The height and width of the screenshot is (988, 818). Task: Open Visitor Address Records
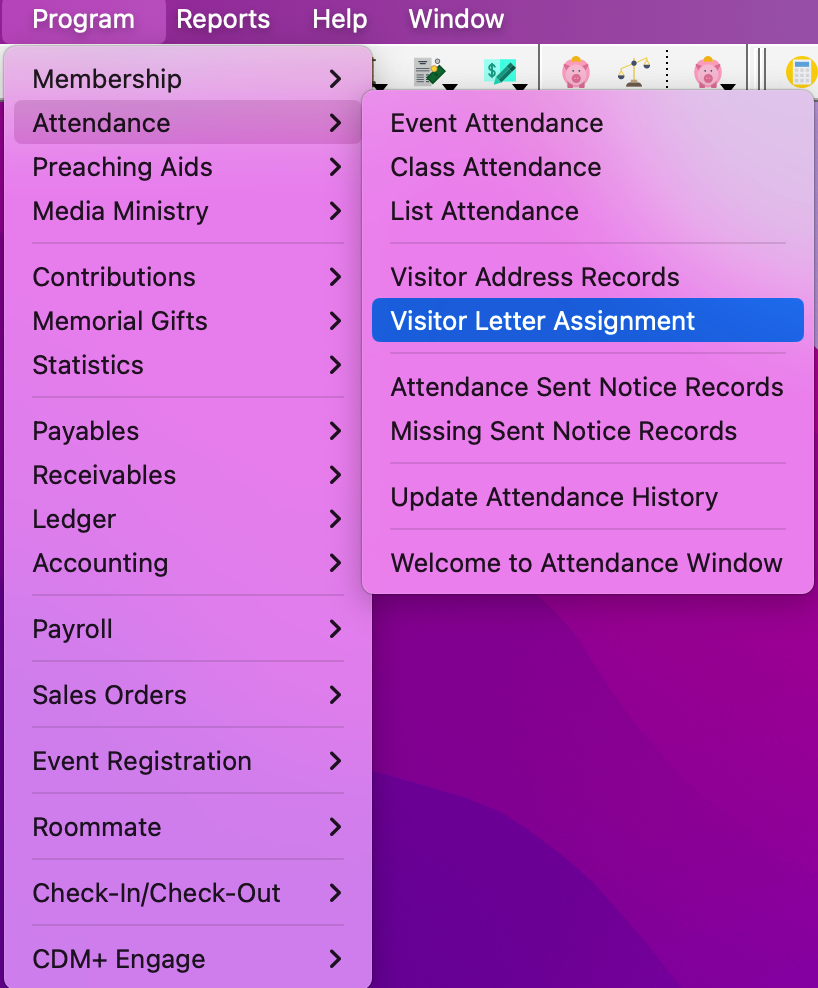[535, 277]
